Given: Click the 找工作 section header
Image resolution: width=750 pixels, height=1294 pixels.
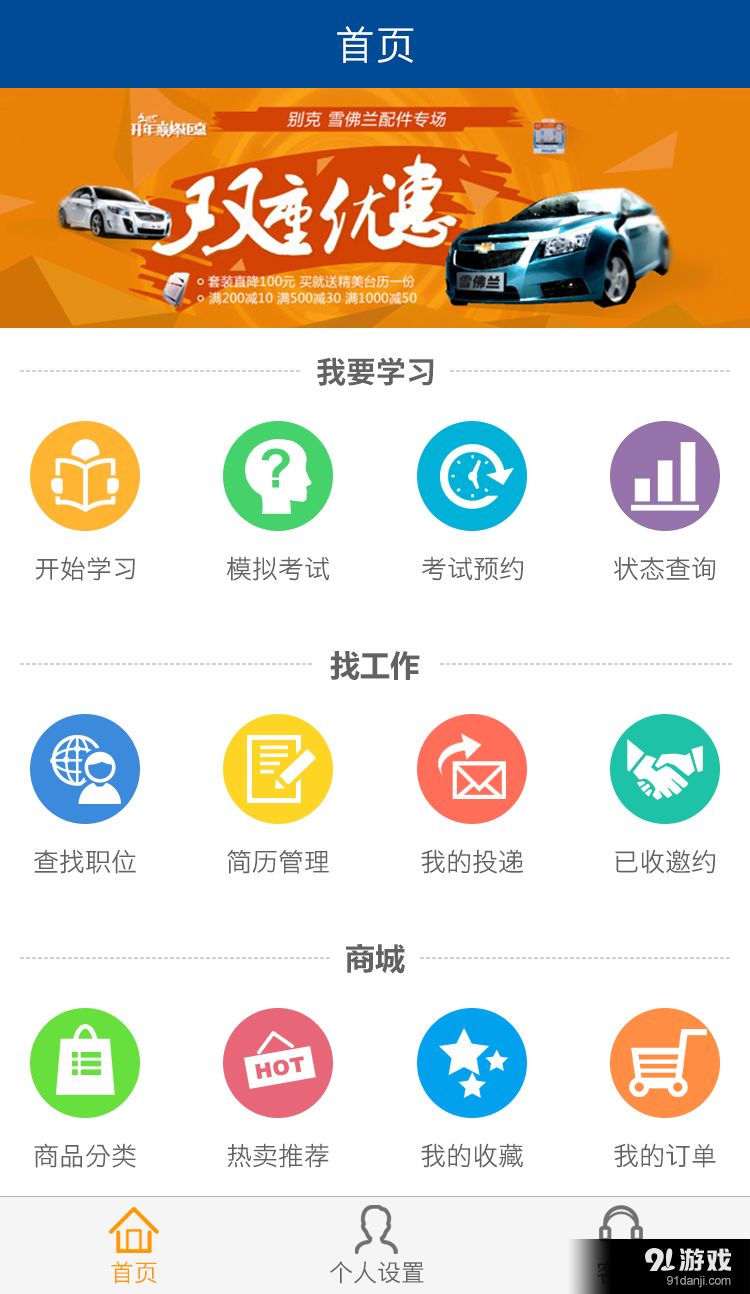Looking at the screenshot, I should click(375, 662).
